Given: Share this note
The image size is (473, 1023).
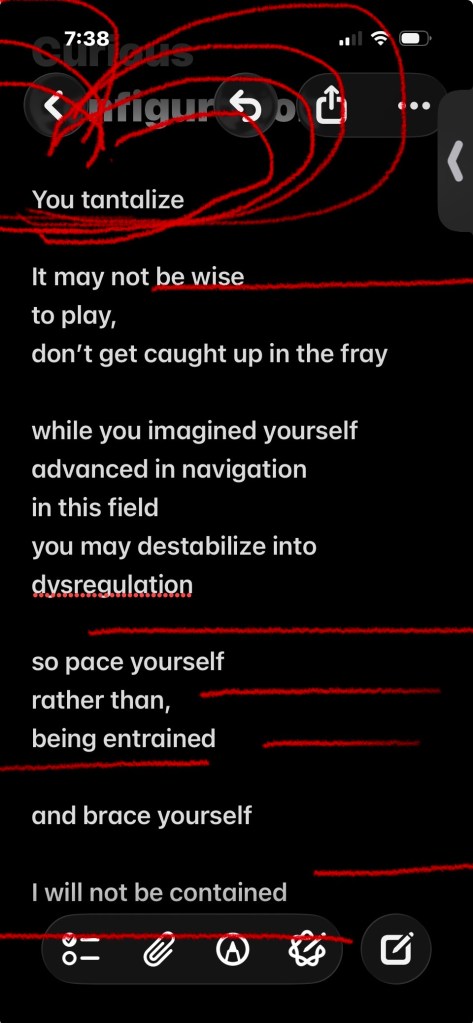Looking at the screenshot, I should [x=330, y=106].
